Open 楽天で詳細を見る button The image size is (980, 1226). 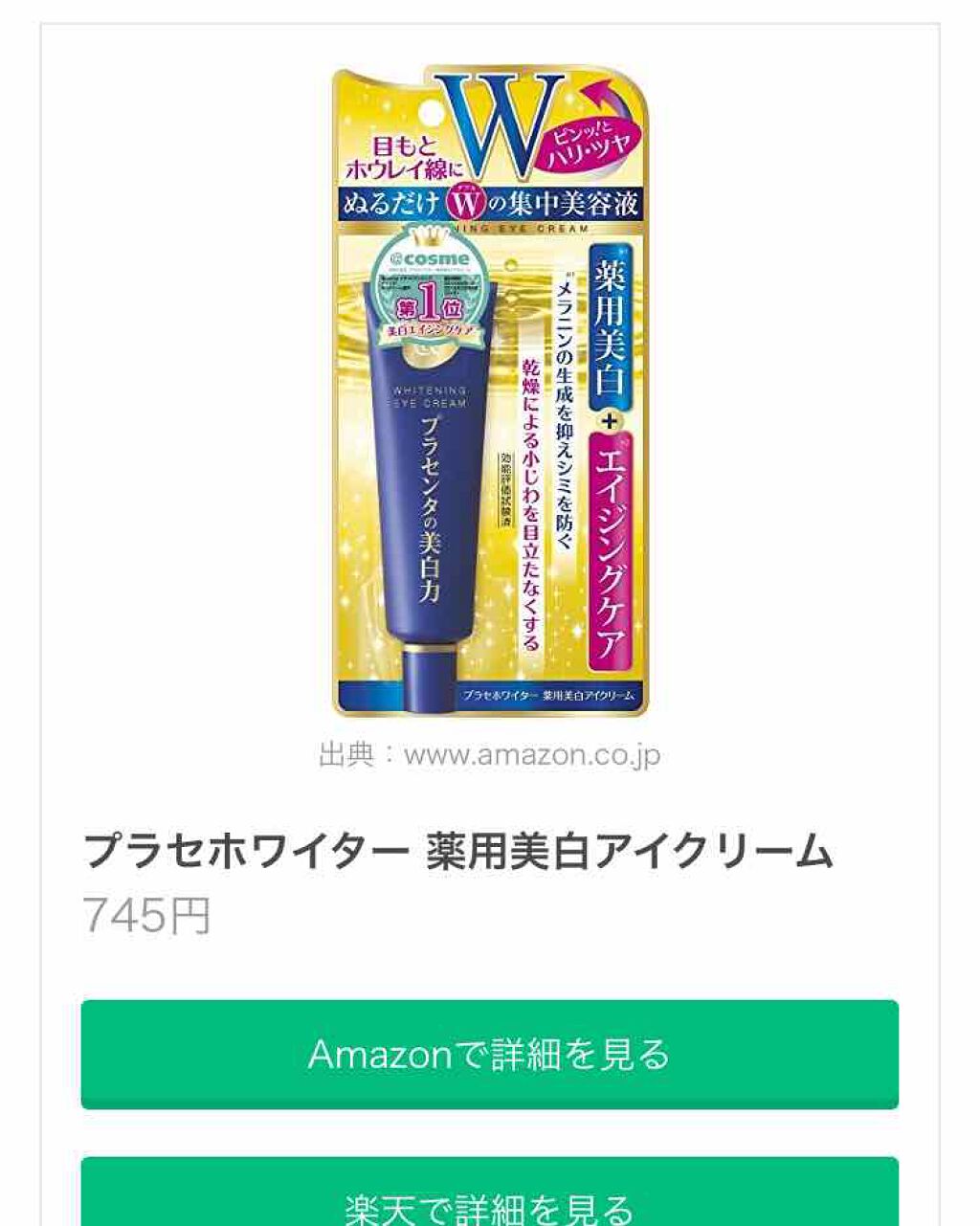pos(489,1196)
